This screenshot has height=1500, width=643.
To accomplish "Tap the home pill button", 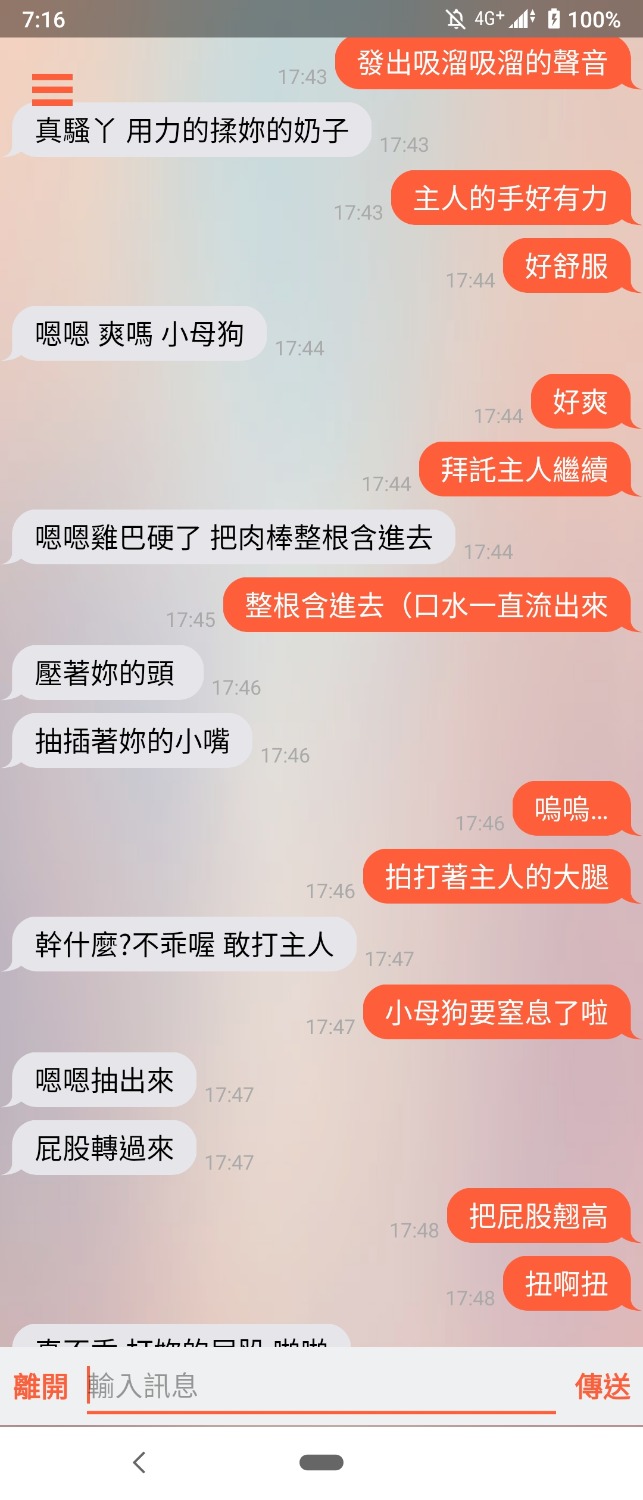I will click(321, 1462).
